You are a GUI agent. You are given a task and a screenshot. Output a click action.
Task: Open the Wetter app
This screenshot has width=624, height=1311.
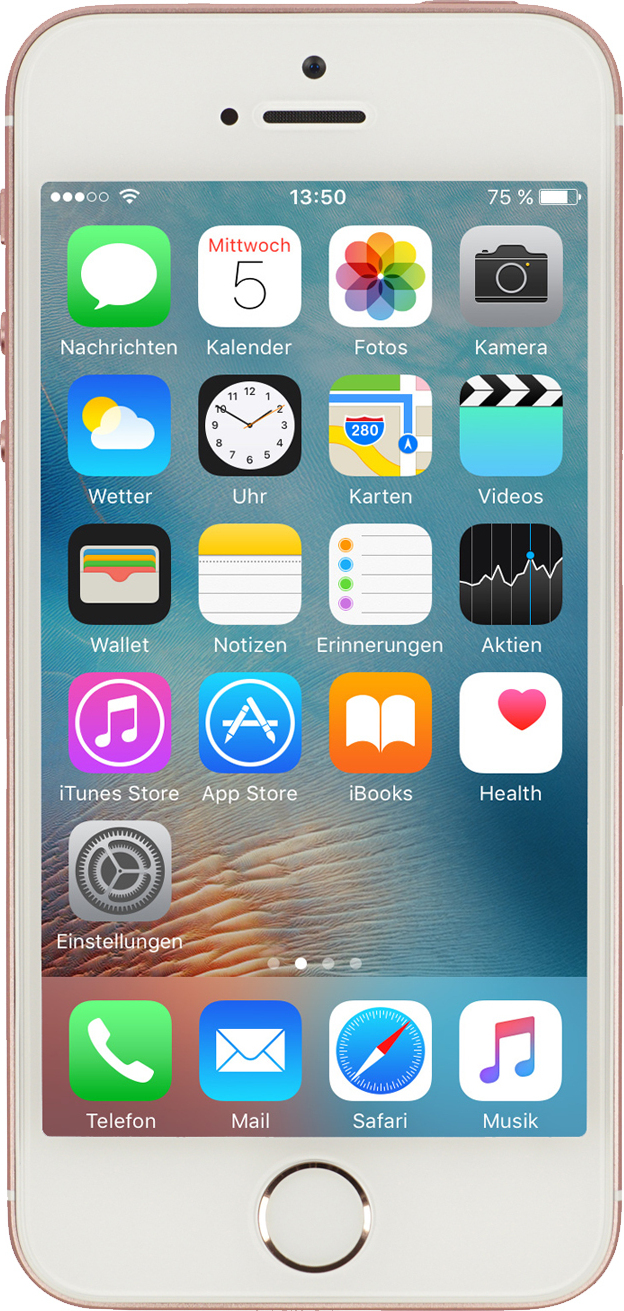pyautogui.click(x=119, y=426)
